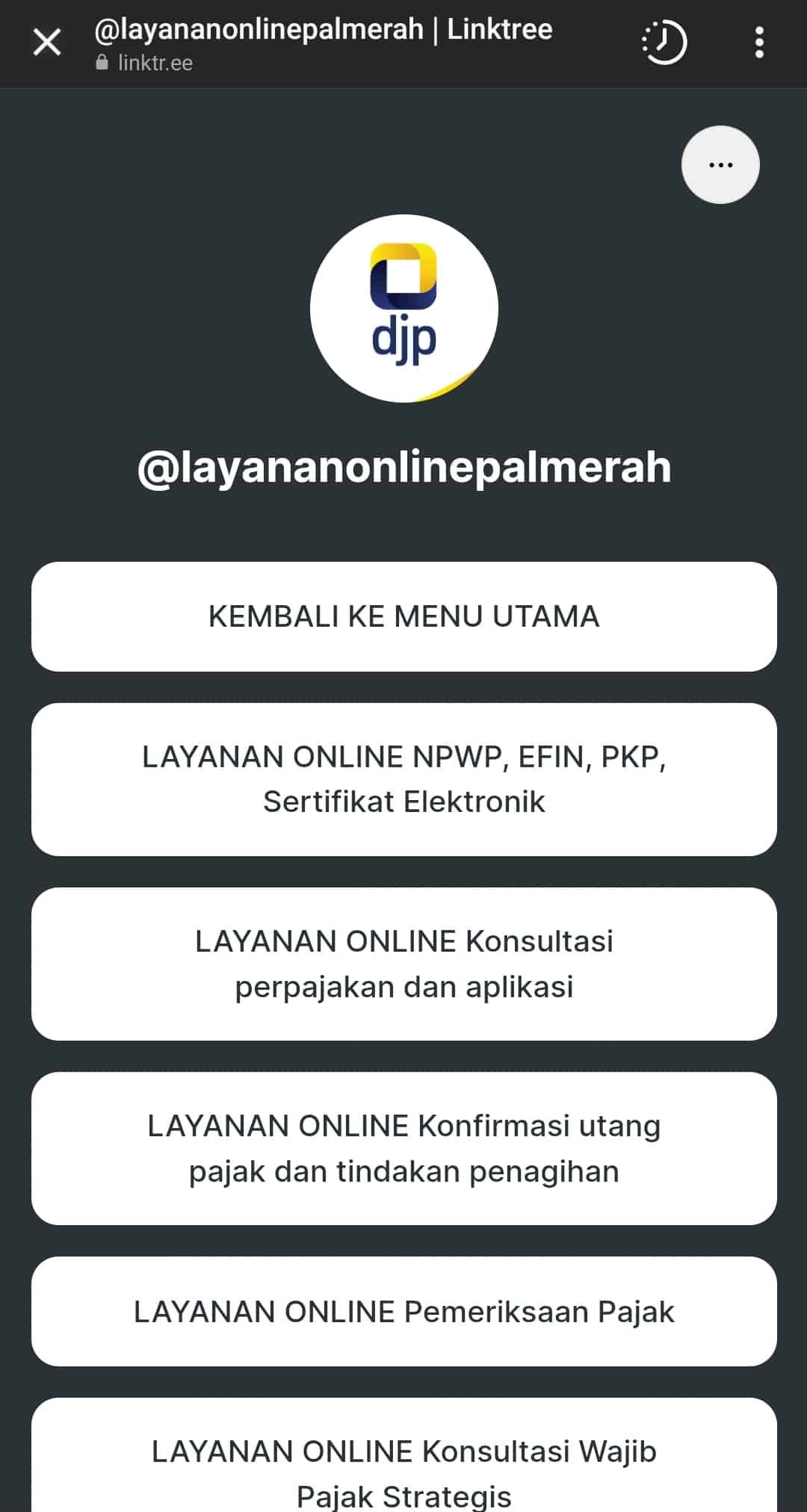Close the Linktree in-app browser tab

47,43
